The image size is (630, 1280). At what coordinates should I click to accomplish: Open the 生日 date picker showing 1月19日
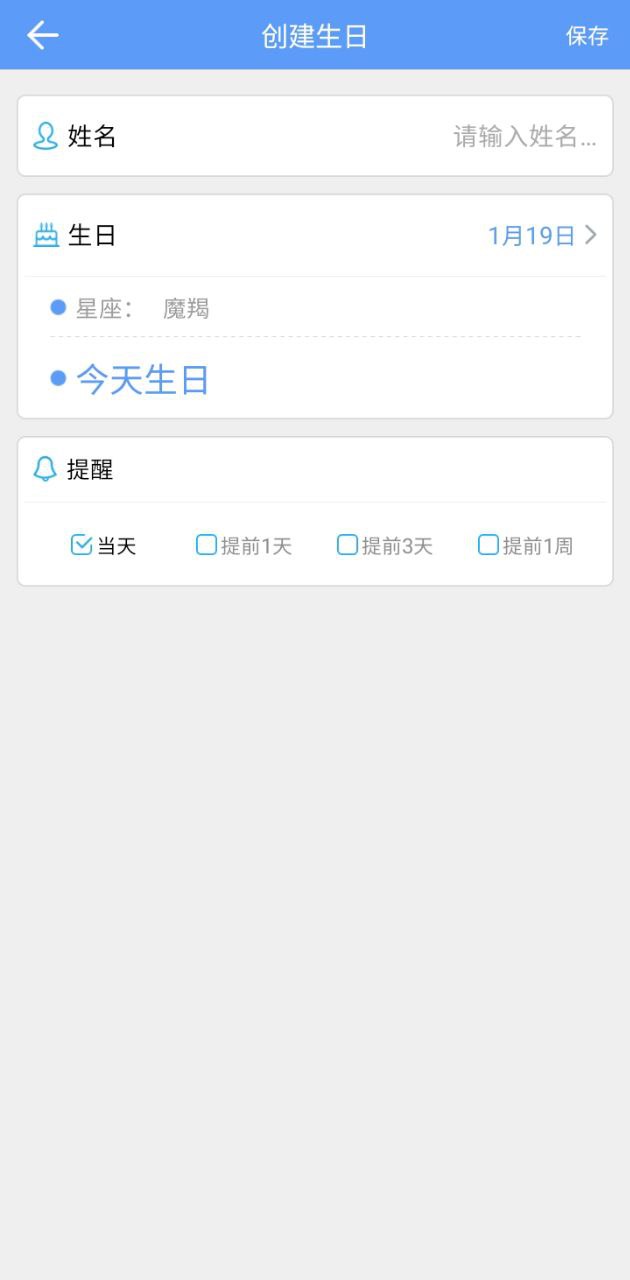tap(315, 236)
